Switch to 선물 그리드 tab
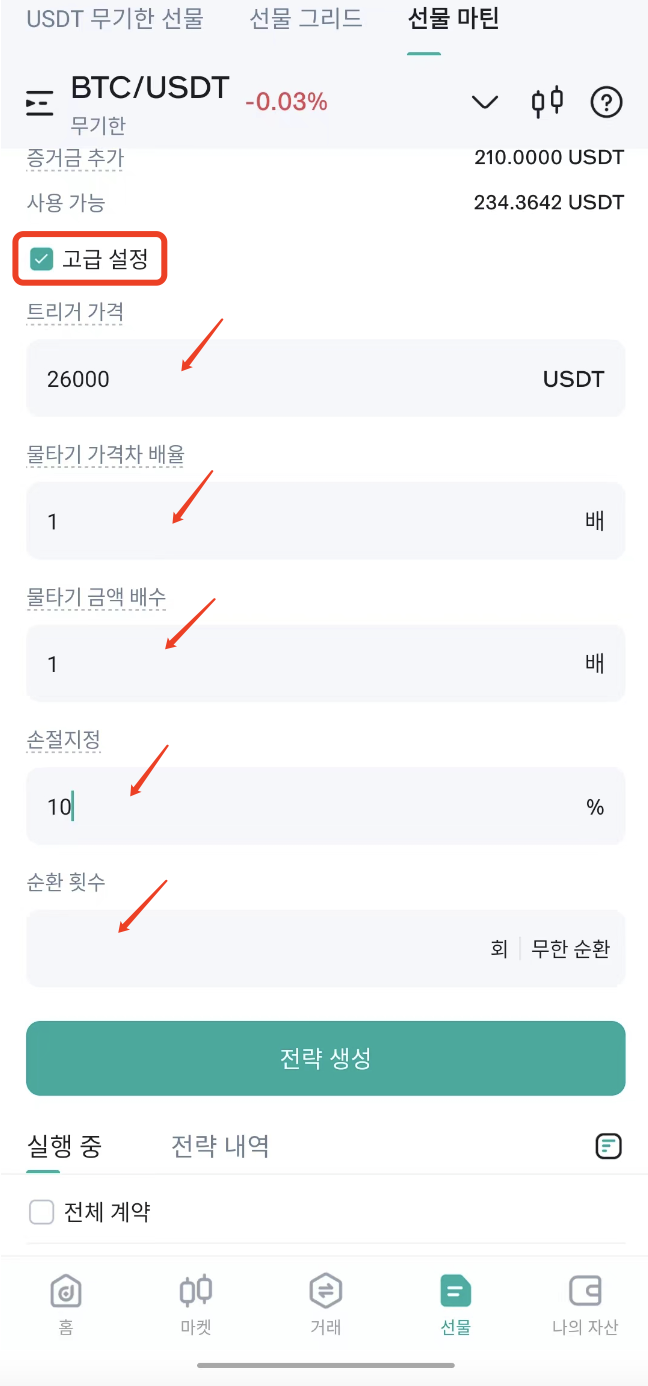This screenshot has width=648, height=1386. 306,19
